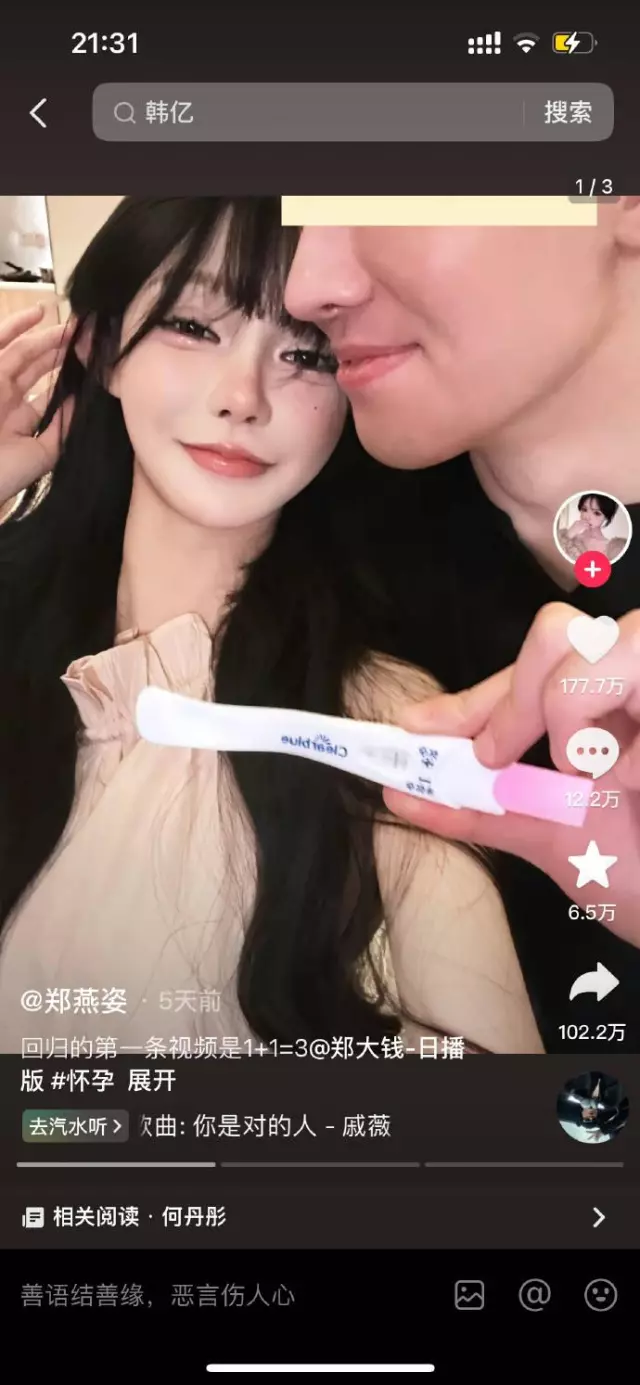Attach an image to the comment
This screenshot has height=1385, width=640.
pos(469,1296)
